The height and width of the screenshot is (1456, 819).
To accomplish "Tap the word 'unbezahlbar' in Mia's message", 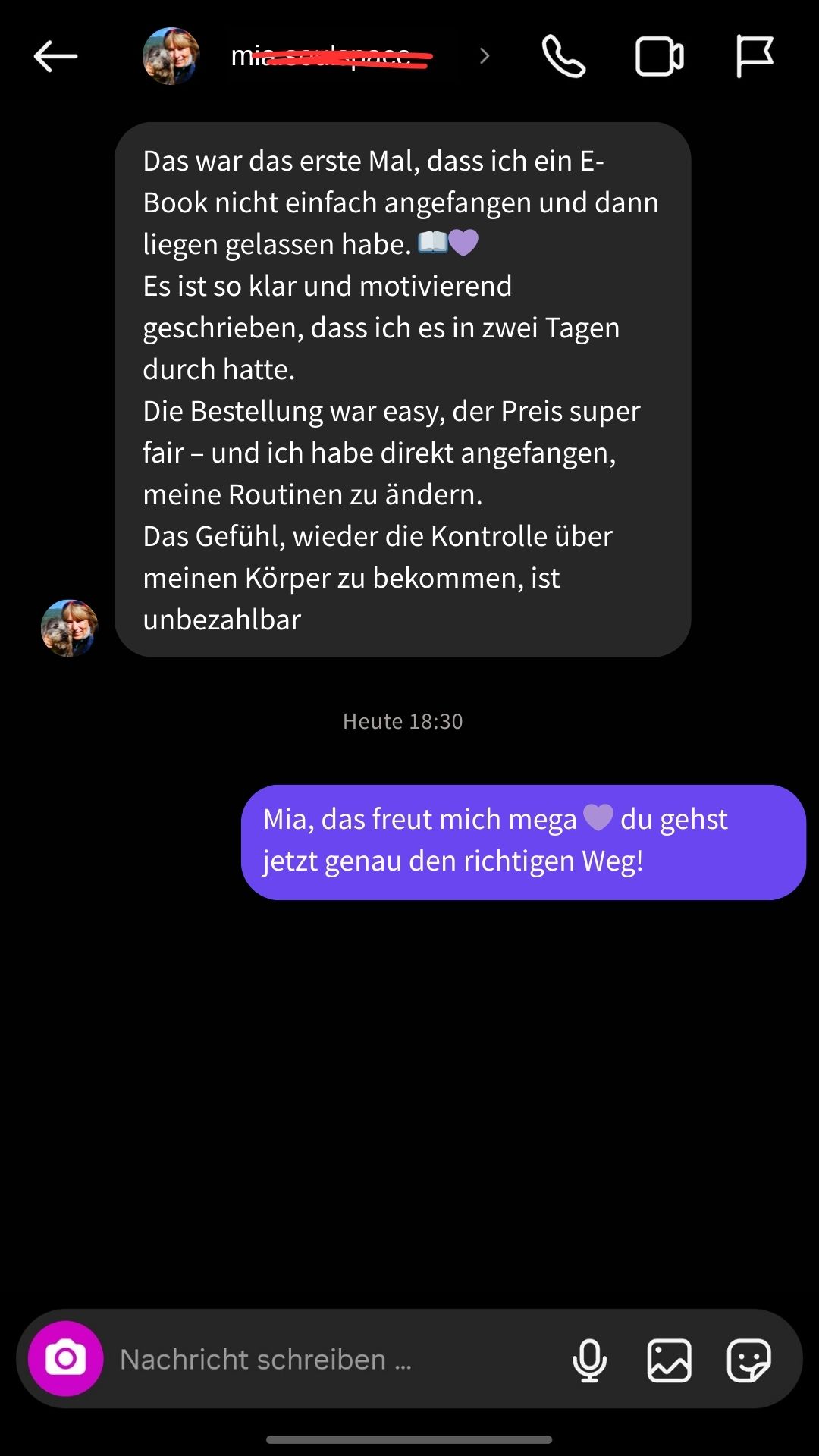I will (x=223, y=619).
